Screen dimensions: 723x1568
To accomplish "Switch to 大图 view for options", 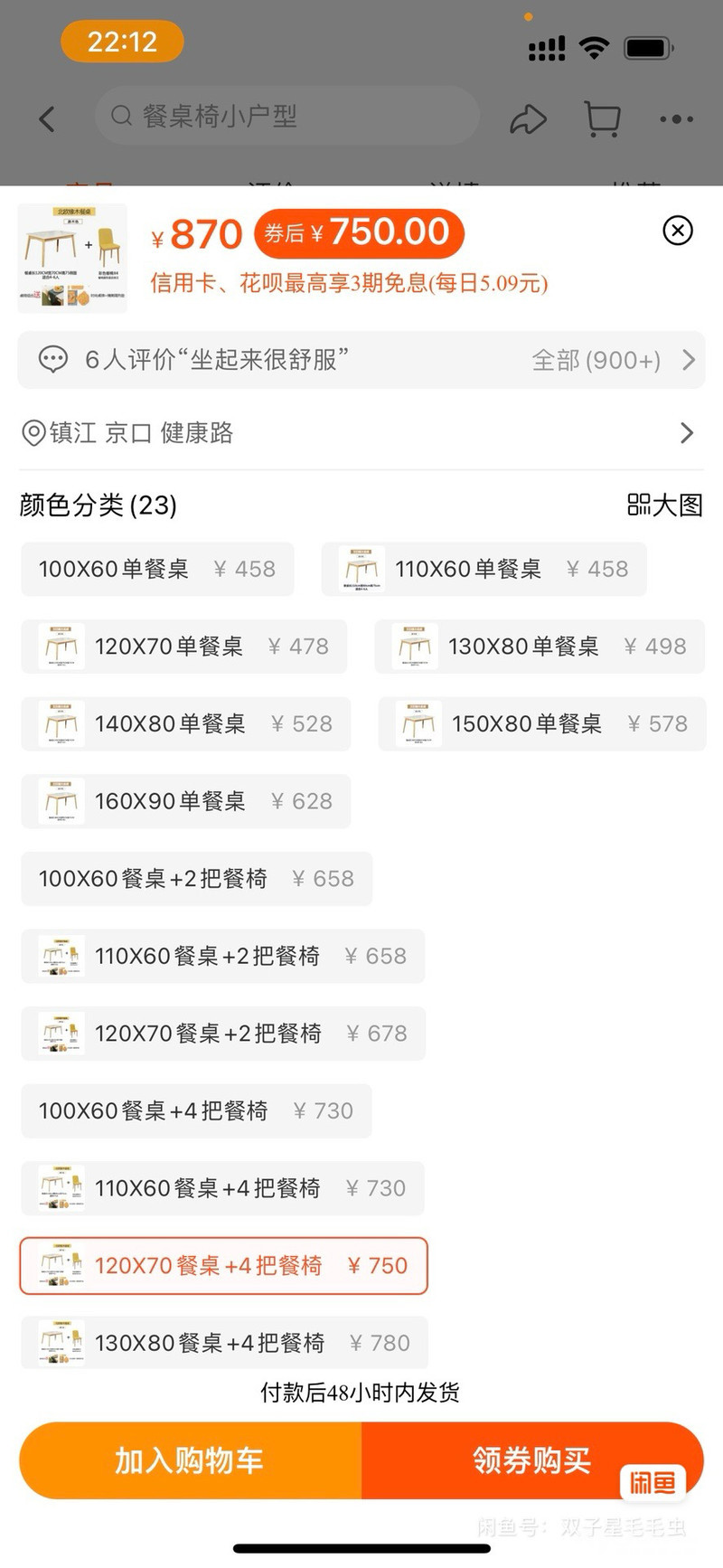I will pyautogui.click(x=665, y=505).
